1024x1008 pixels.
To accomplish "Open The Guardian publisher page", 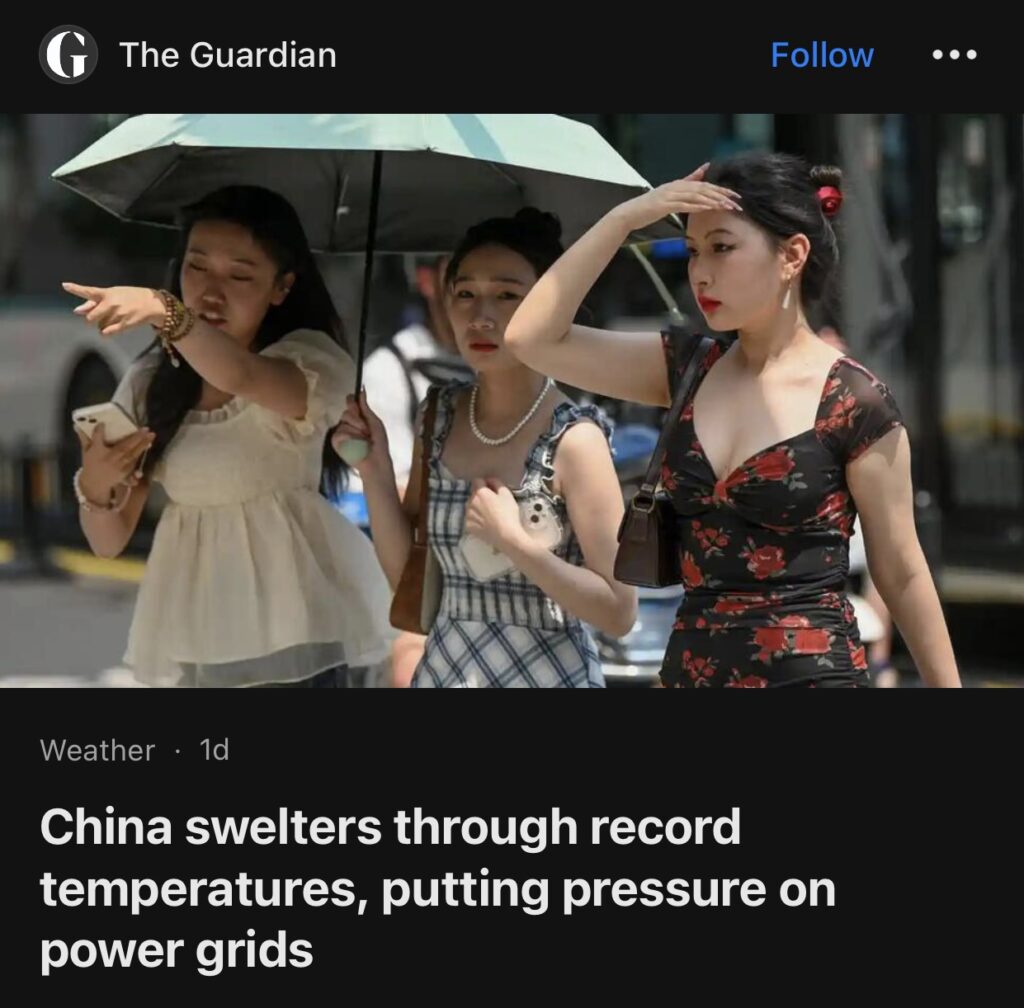I will coord(227,55).
